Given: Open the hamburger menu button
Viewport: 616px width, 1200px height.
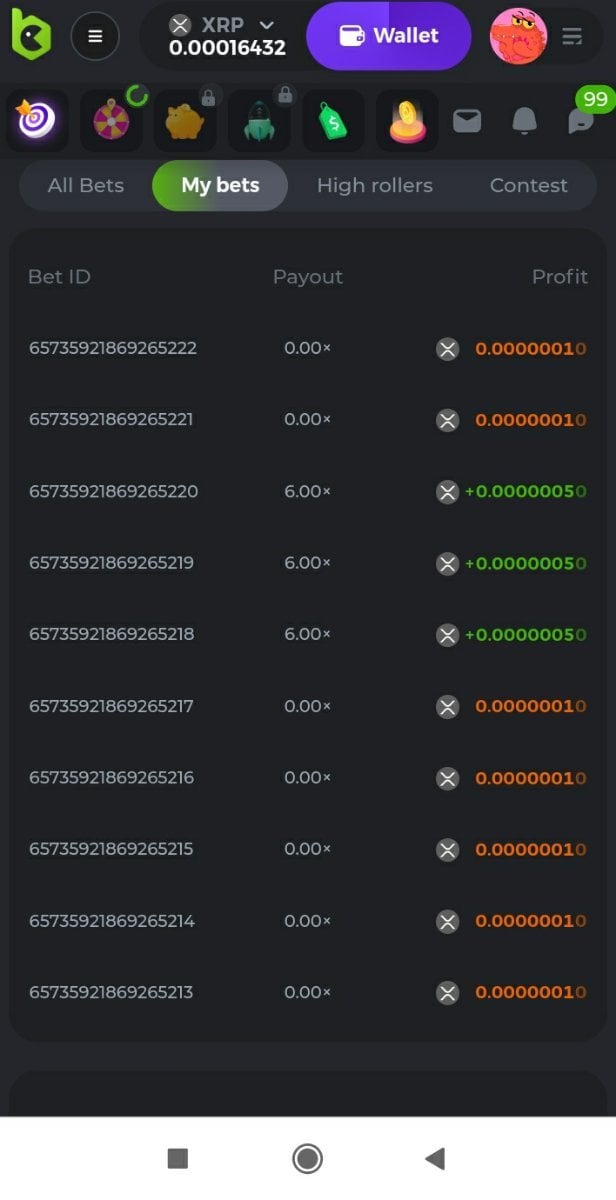Looking at the screenshot, I should [95, 36].
